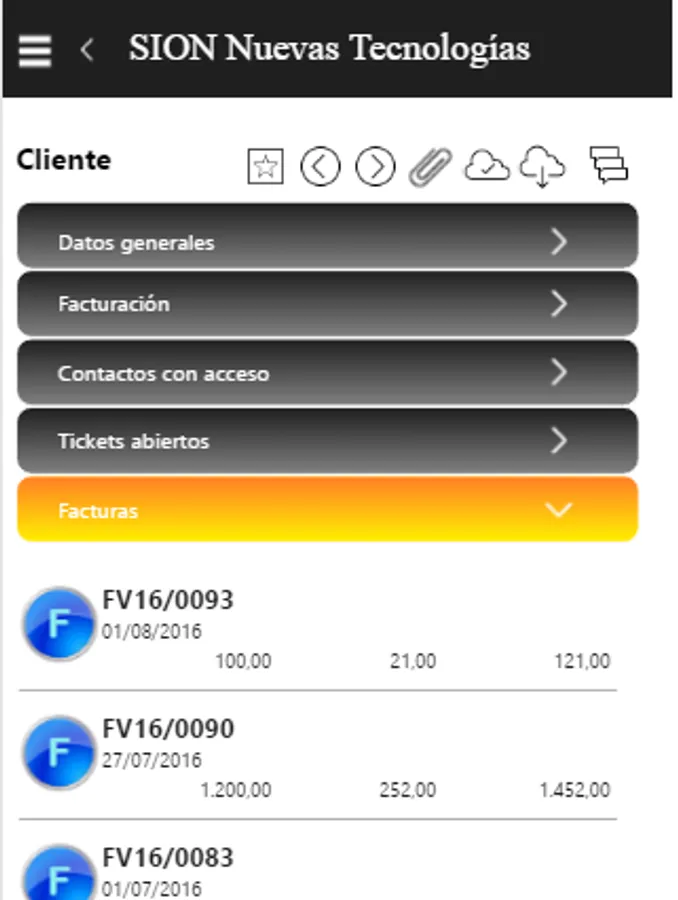Collapse the Facturas section
Screen dimensions: 678x900
(x=327, y=510)
